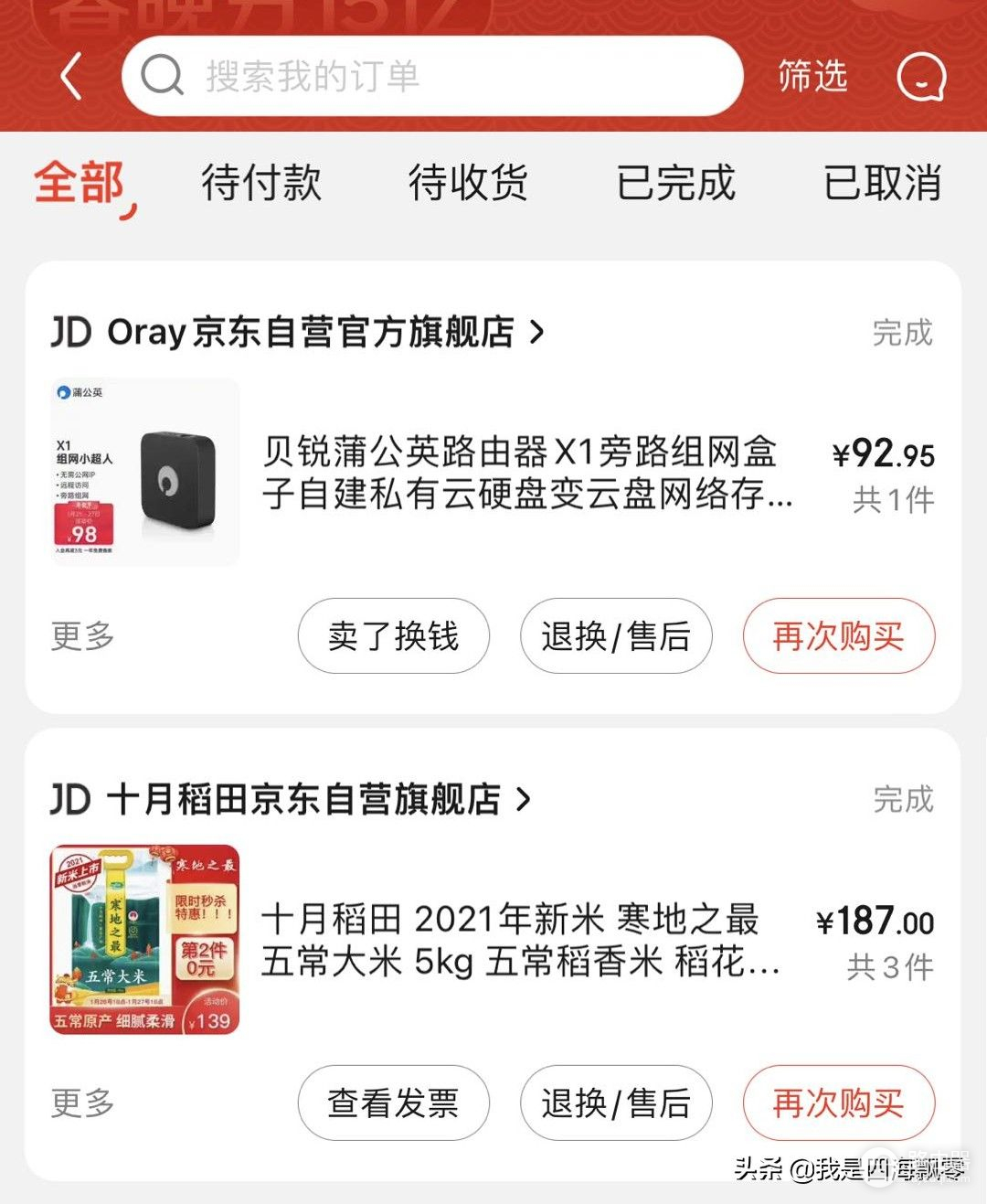Open the customer service chat icon
This screenshot has width=987, height=1204.
point(920,77)
